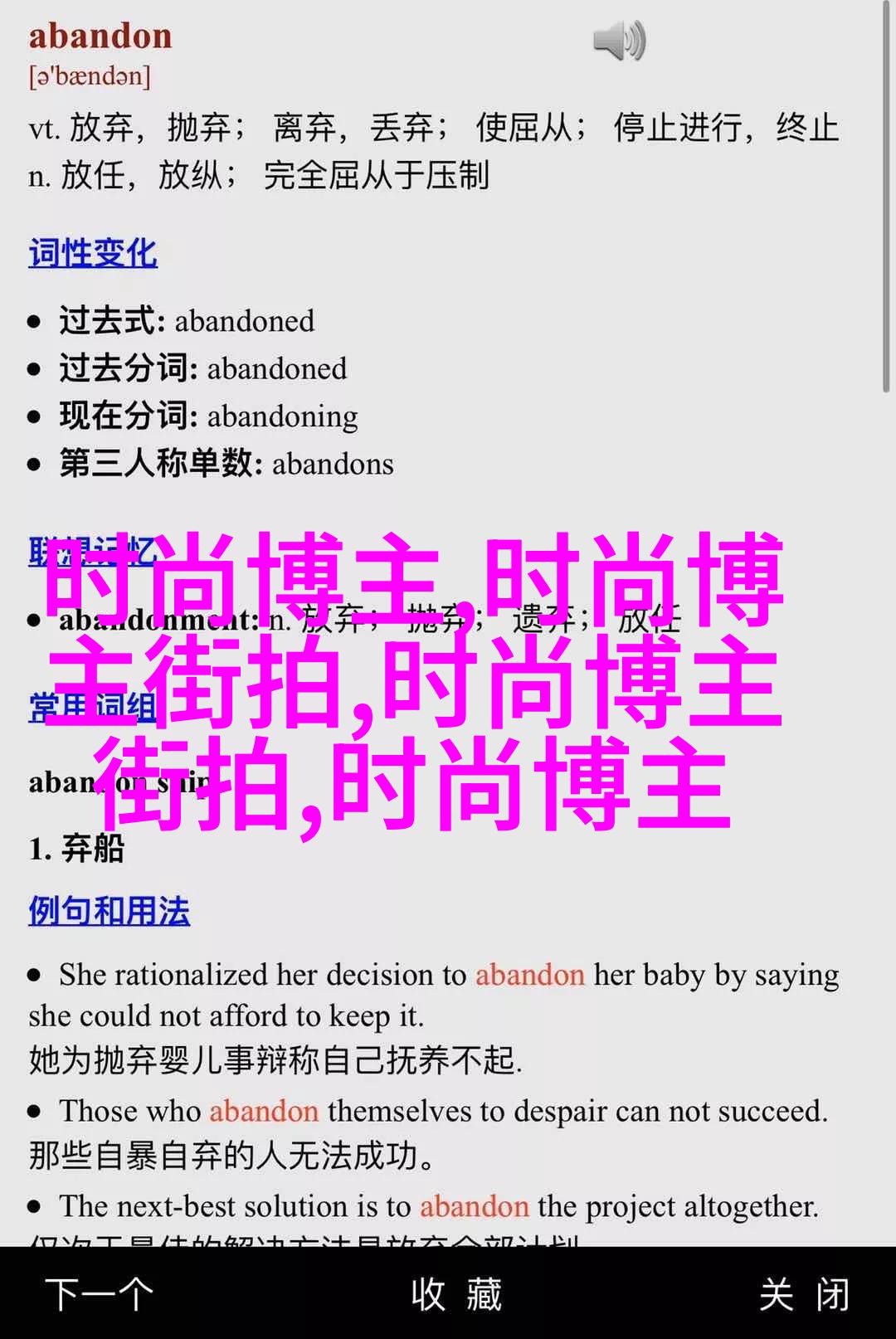Open the 例句和用法 link

(x=110, y=911)
